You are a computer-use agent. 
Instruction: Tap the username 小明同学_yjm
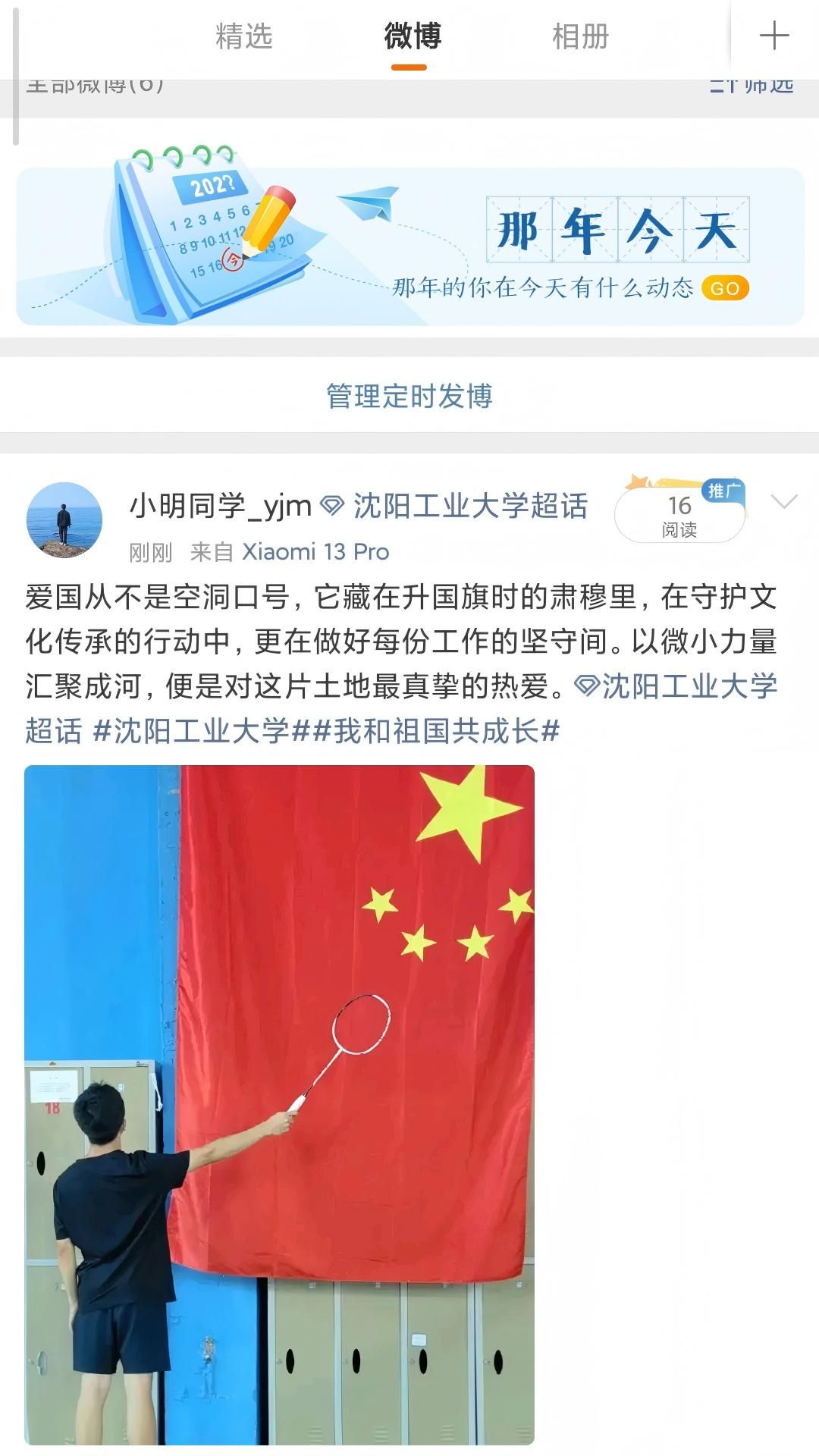[221, 506]
